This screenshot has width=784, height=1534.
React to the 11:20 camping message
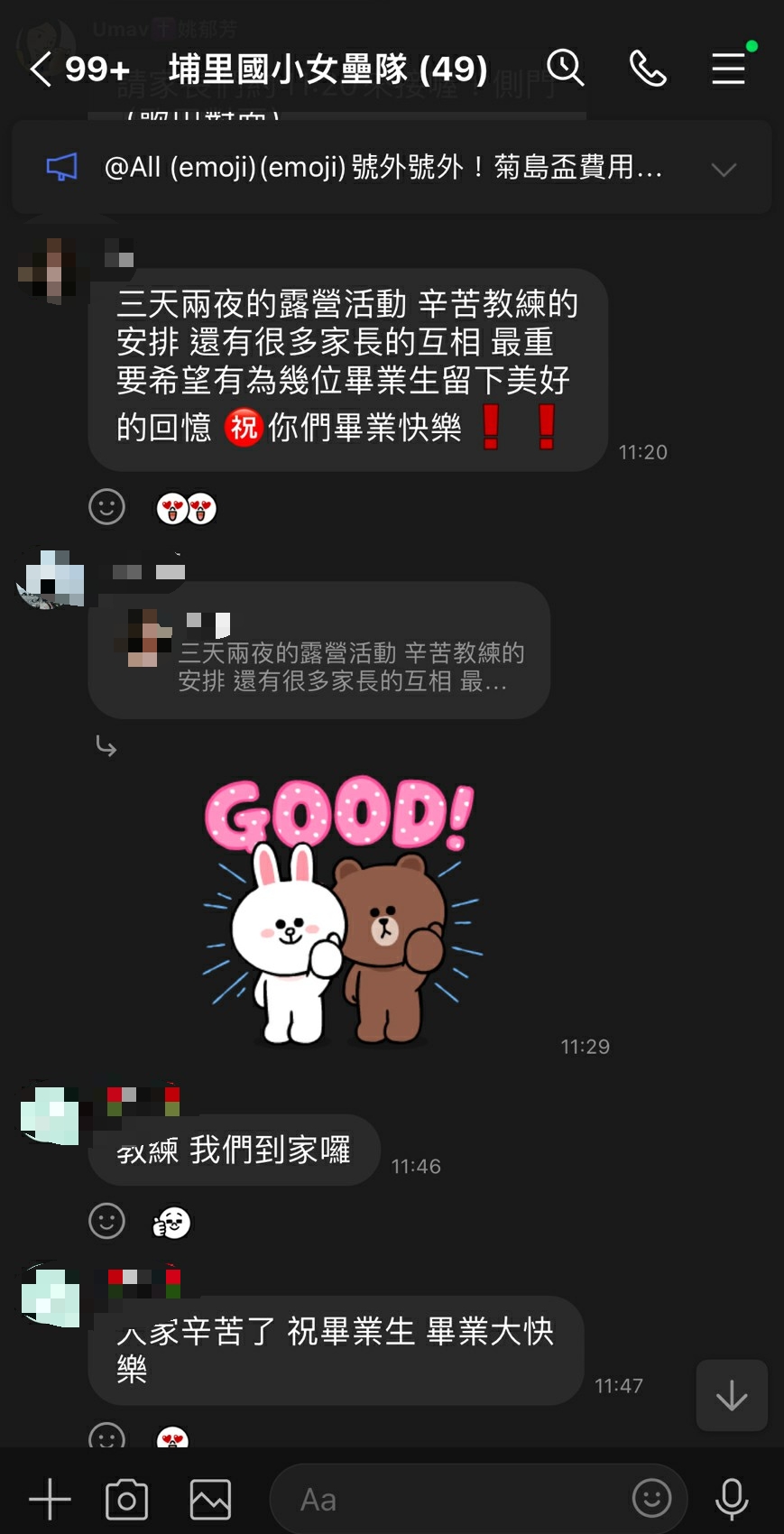point(106,507)
